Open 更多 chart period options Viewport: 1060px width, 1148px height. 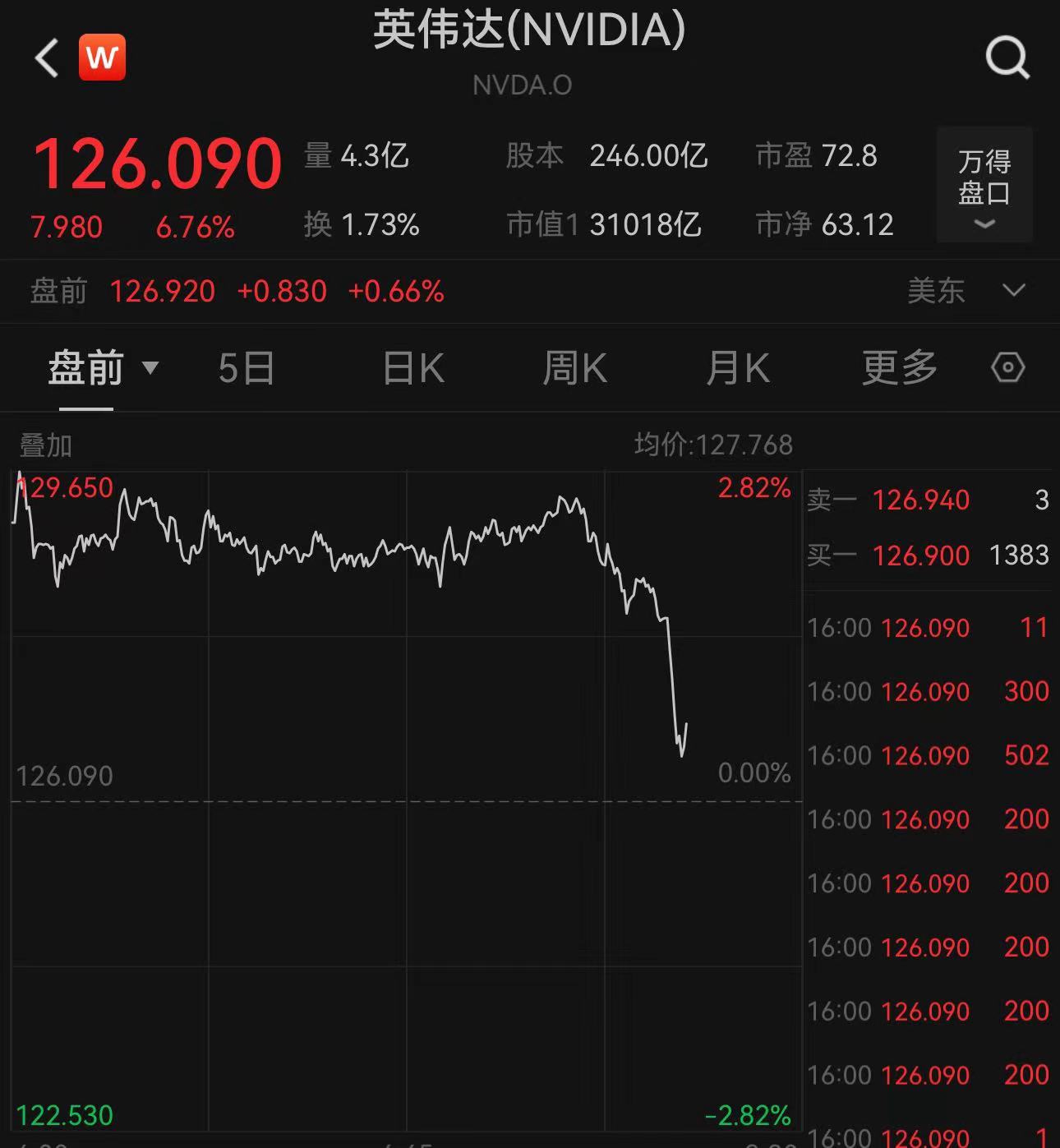(899, 367)
